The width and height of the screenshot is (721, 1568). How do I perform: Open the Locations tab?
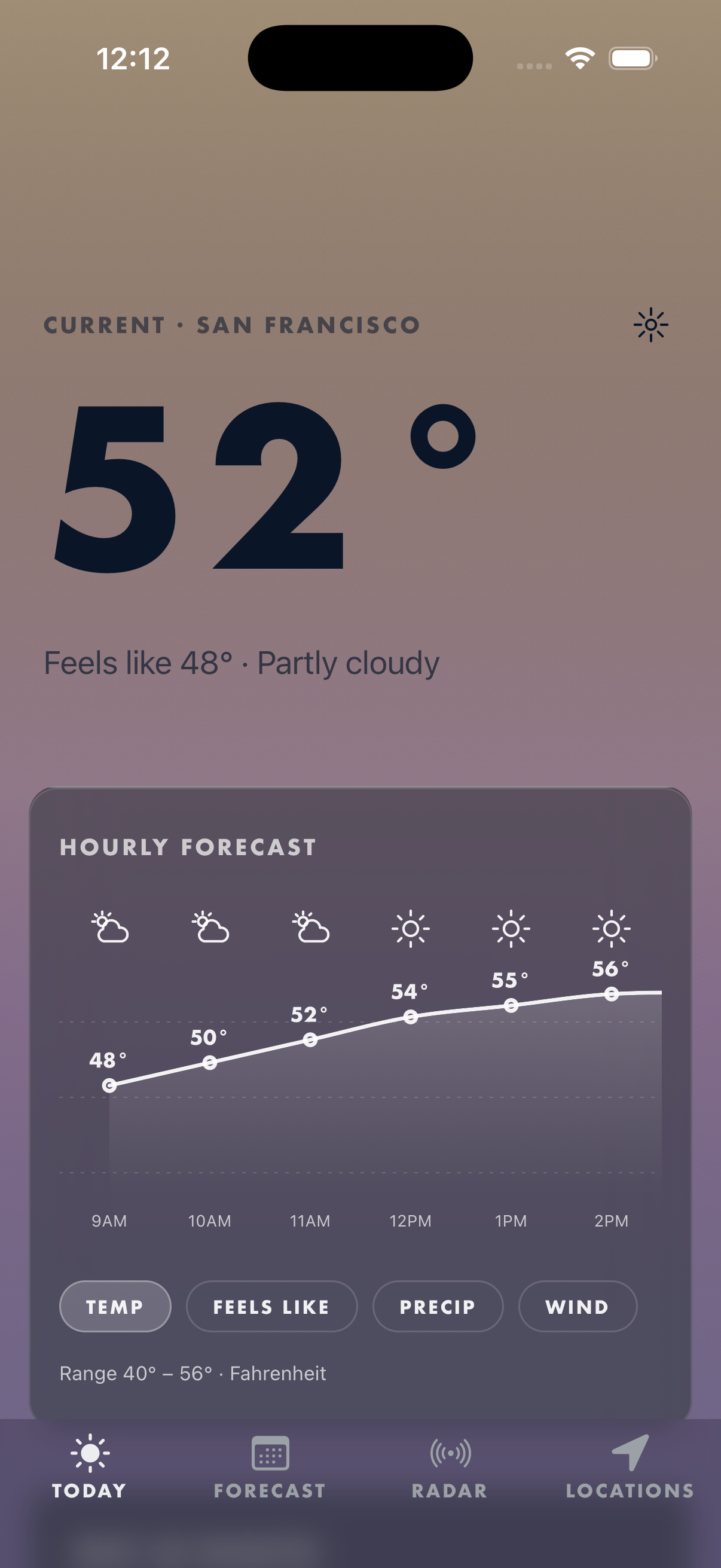(630, 1466)
